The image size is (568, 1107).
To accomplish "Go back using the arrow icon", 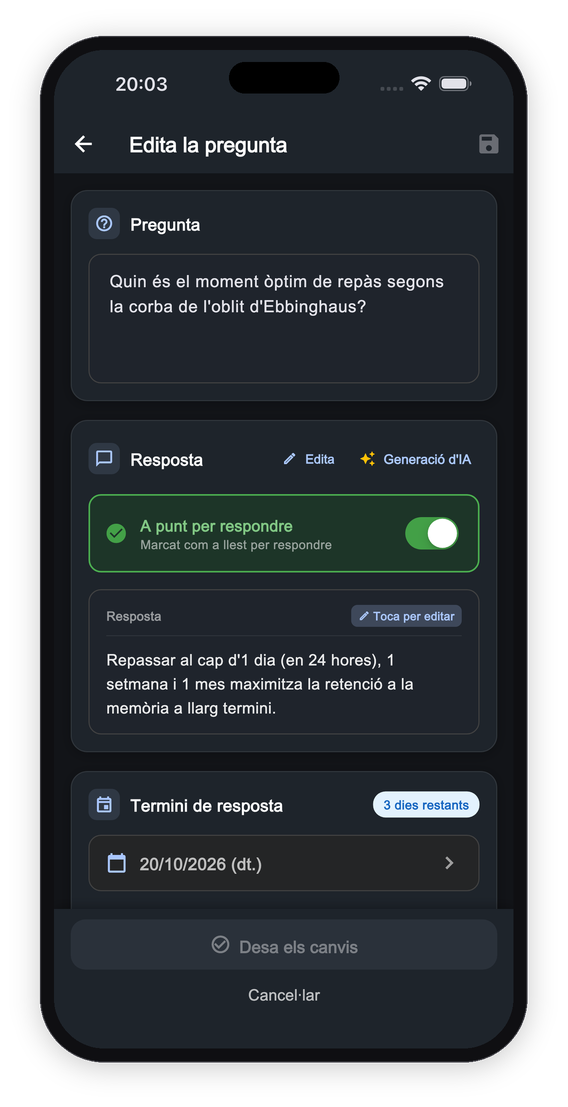I will point(83,145).
